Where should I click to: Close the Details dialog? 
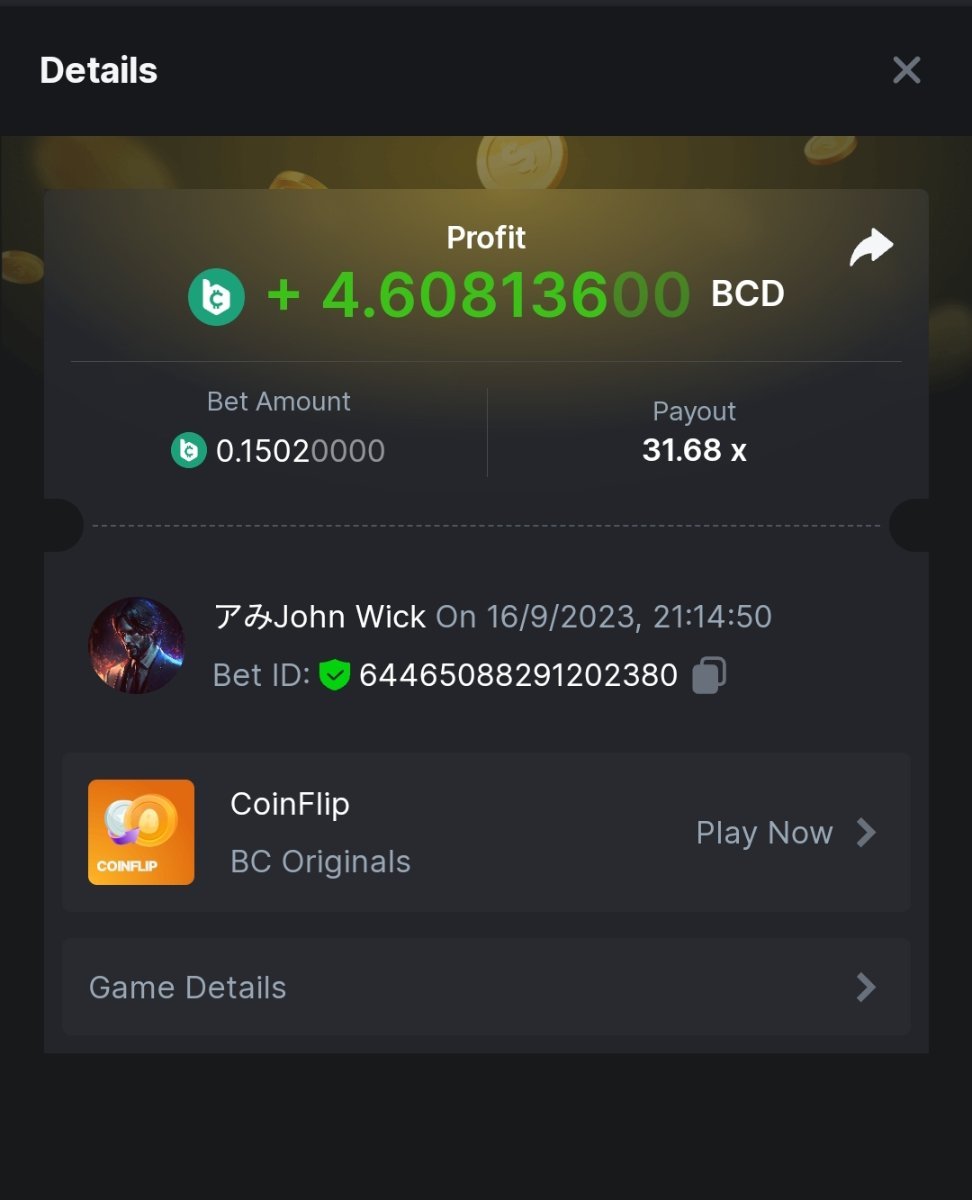point(906,70)
